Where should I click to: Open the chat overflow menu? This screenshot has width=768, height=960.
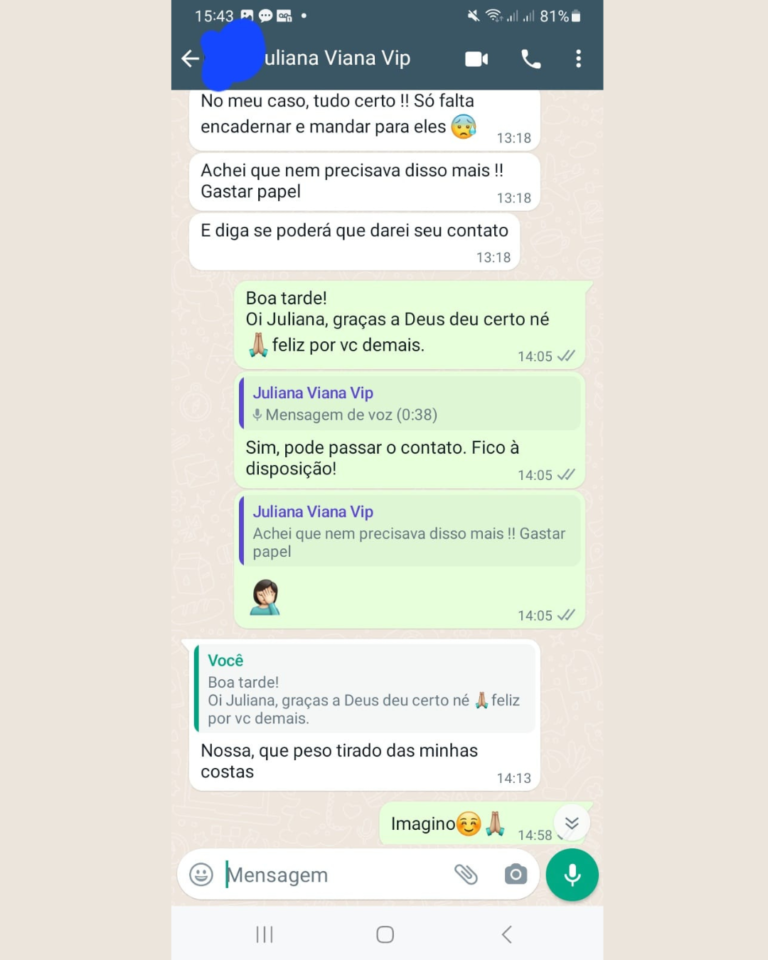pos(578,59)
